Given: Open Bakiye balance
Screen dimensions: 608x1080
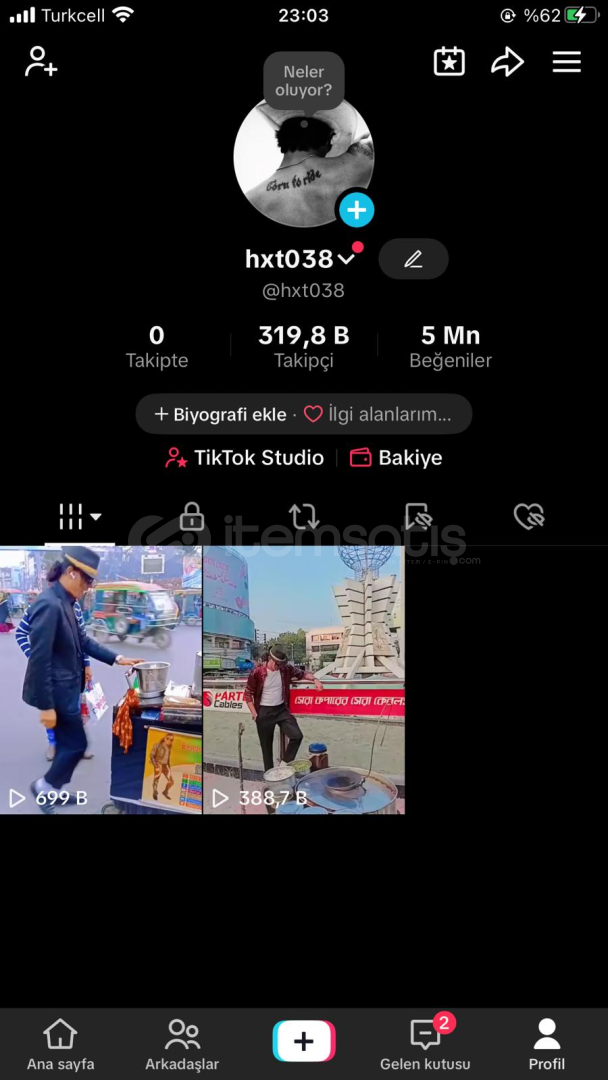Looking at the screenshot, I should pos(396,458).
